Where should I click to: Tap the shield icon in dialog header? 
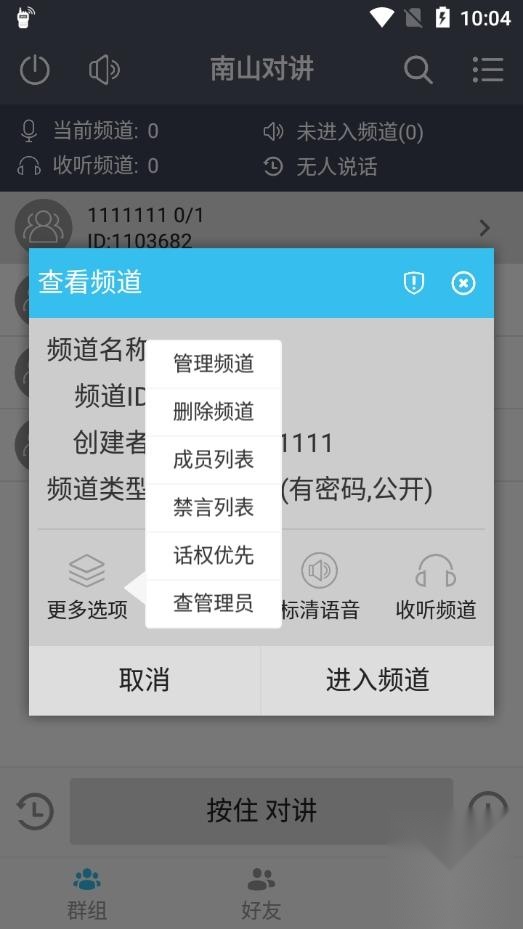[x=413, y=283]
